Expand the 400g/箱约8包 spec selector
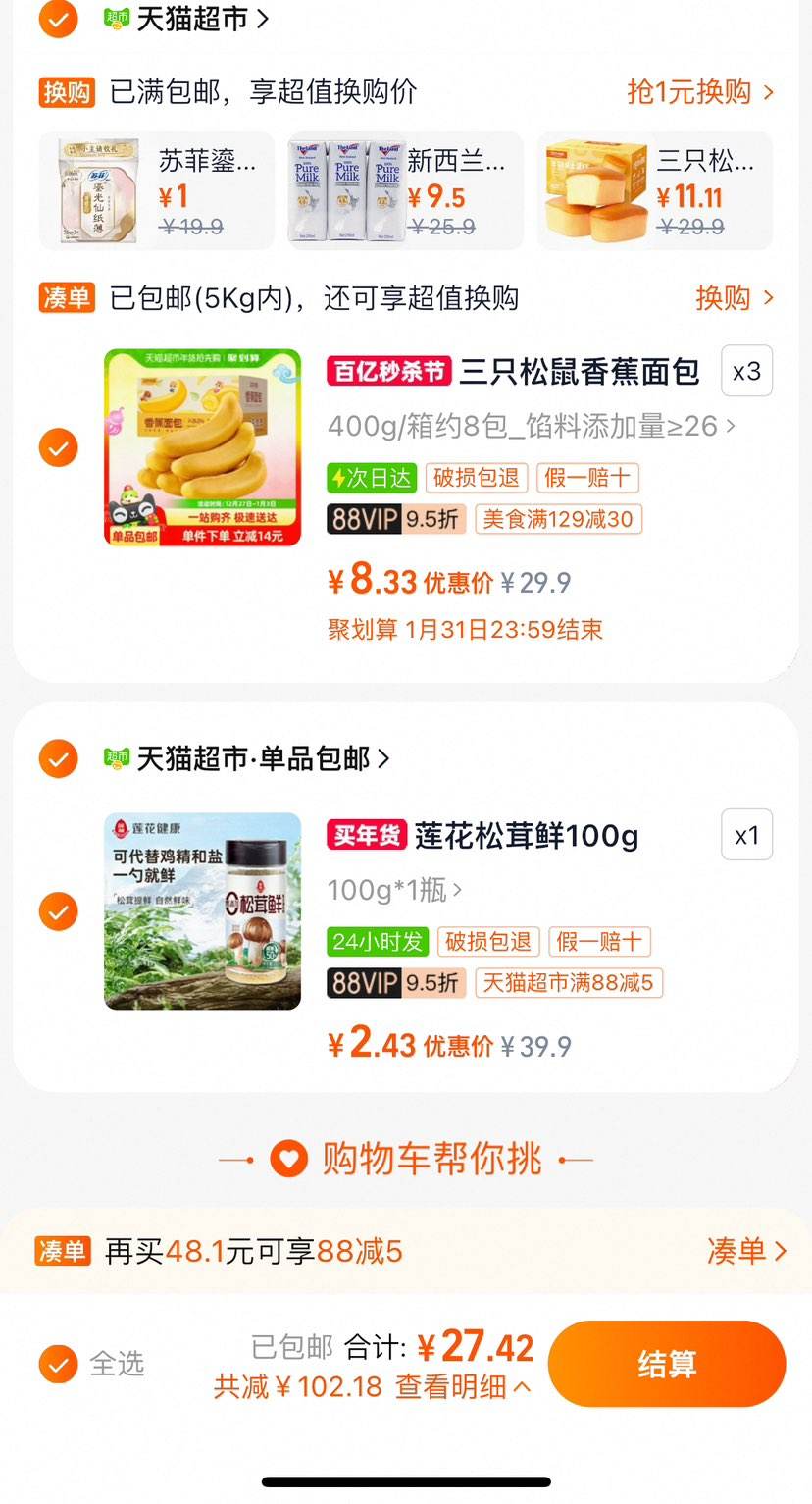Viewport: 812px width, 1504px height. [532, 426]
